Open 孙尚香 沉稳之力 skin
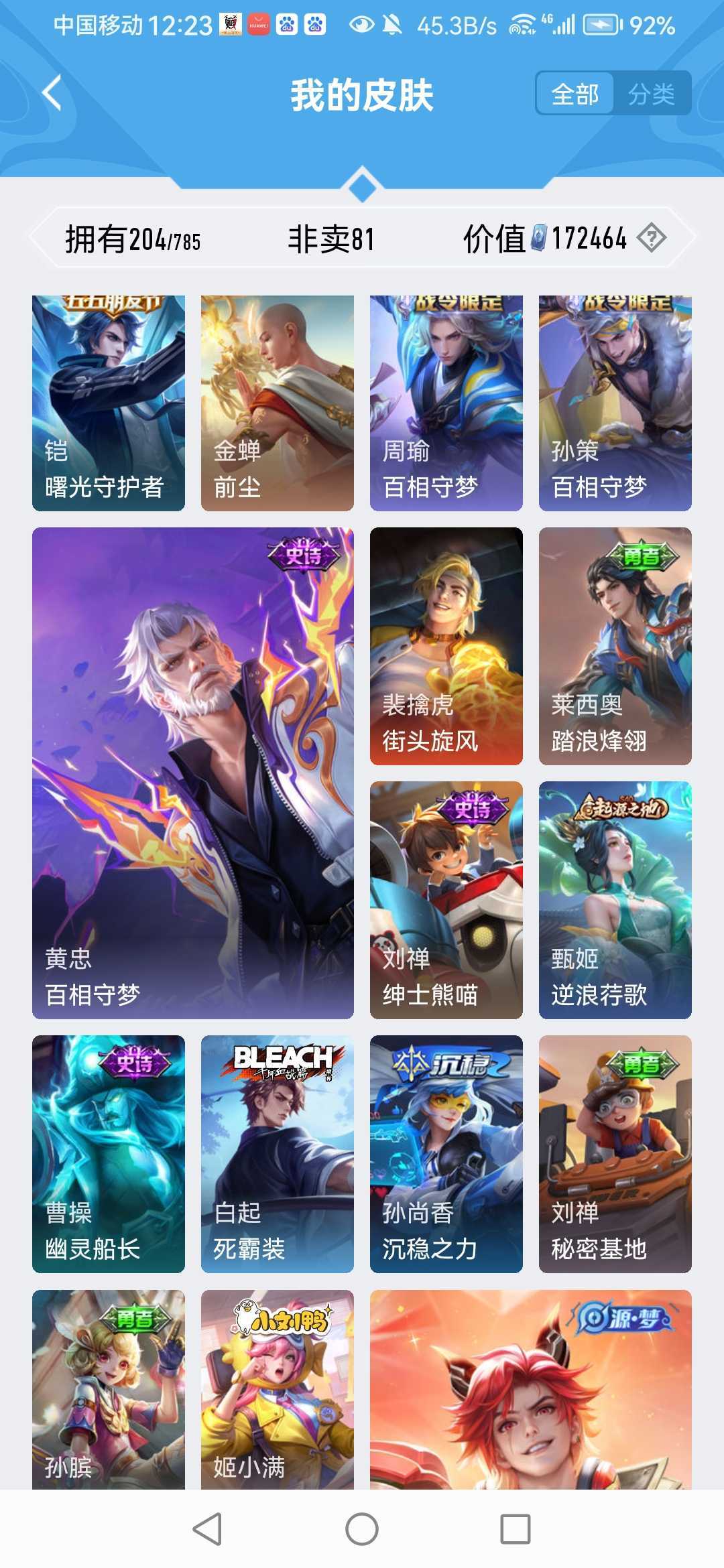The width and height of the screenshot is (724, 1568). [x=446, y=1154]
